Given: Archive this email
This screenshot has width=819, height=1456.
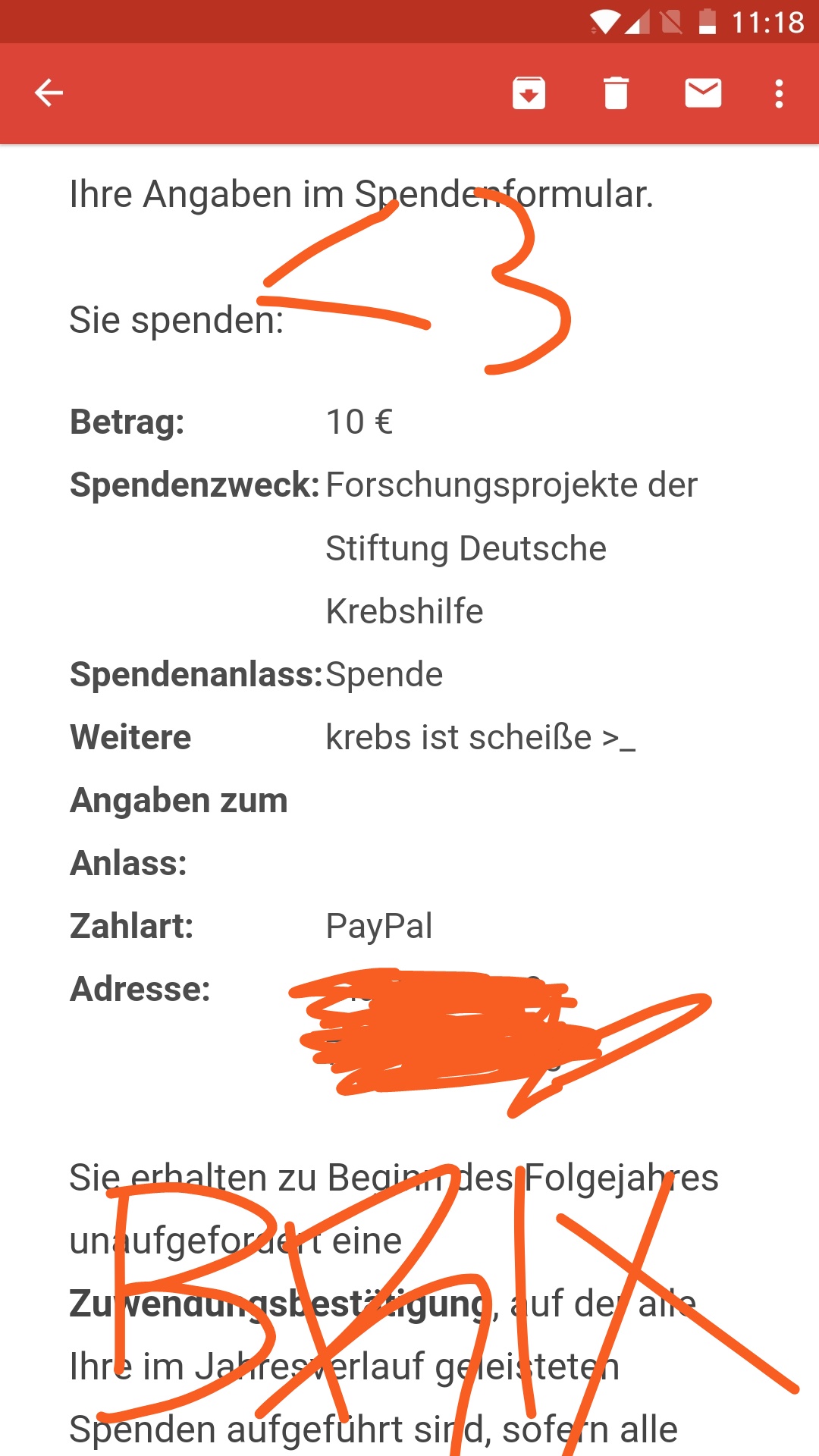Looking at the screenshot, I should coord(529,93).
